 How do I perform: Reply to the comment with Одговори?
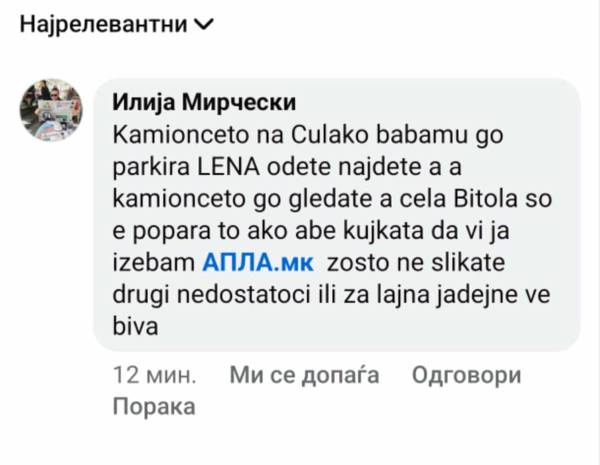[467, 376]
